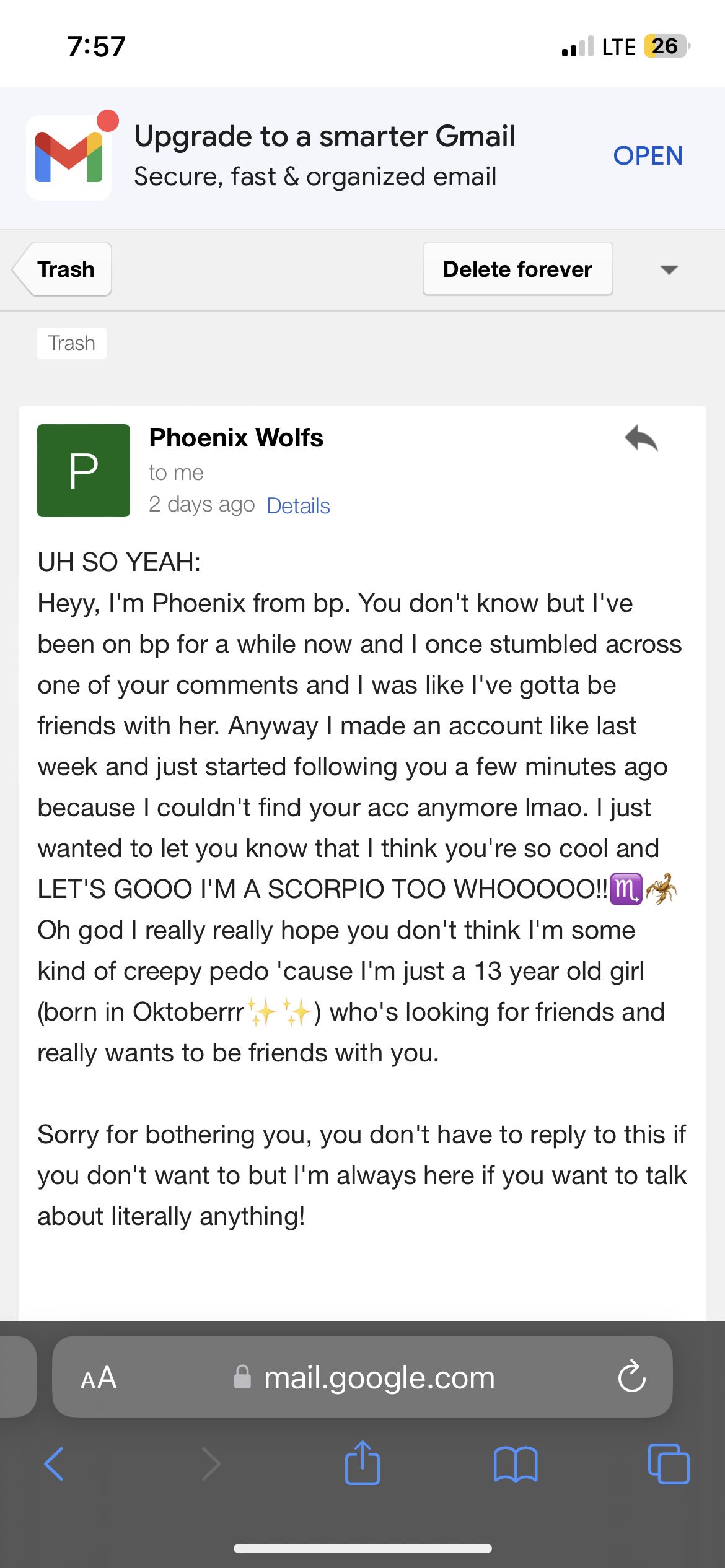Image resolution: width=725 pixels, height=1568 pixels.
Task: Expand the more actions dropdown arrow
Action: tap(669, 269)
